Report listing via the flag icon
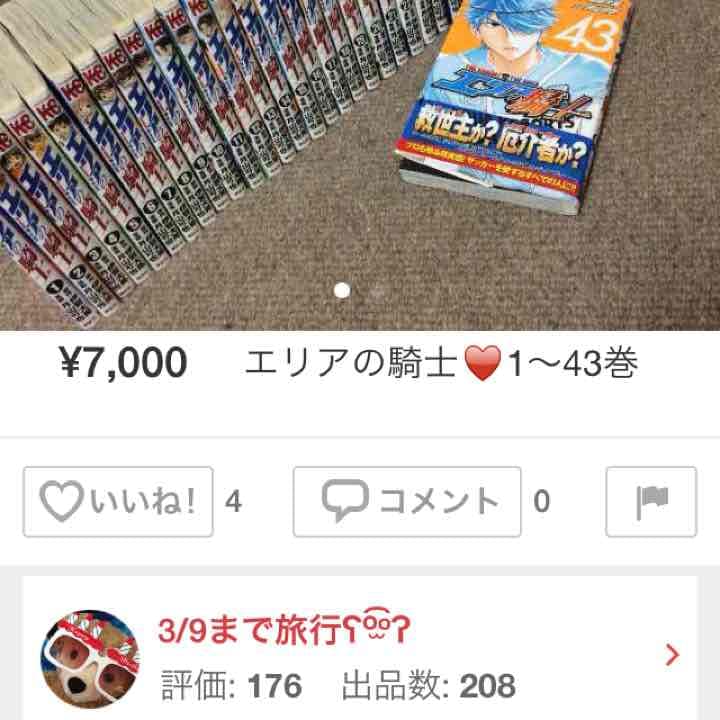Viewport: 720px width, 720px height. pos(652,501)
